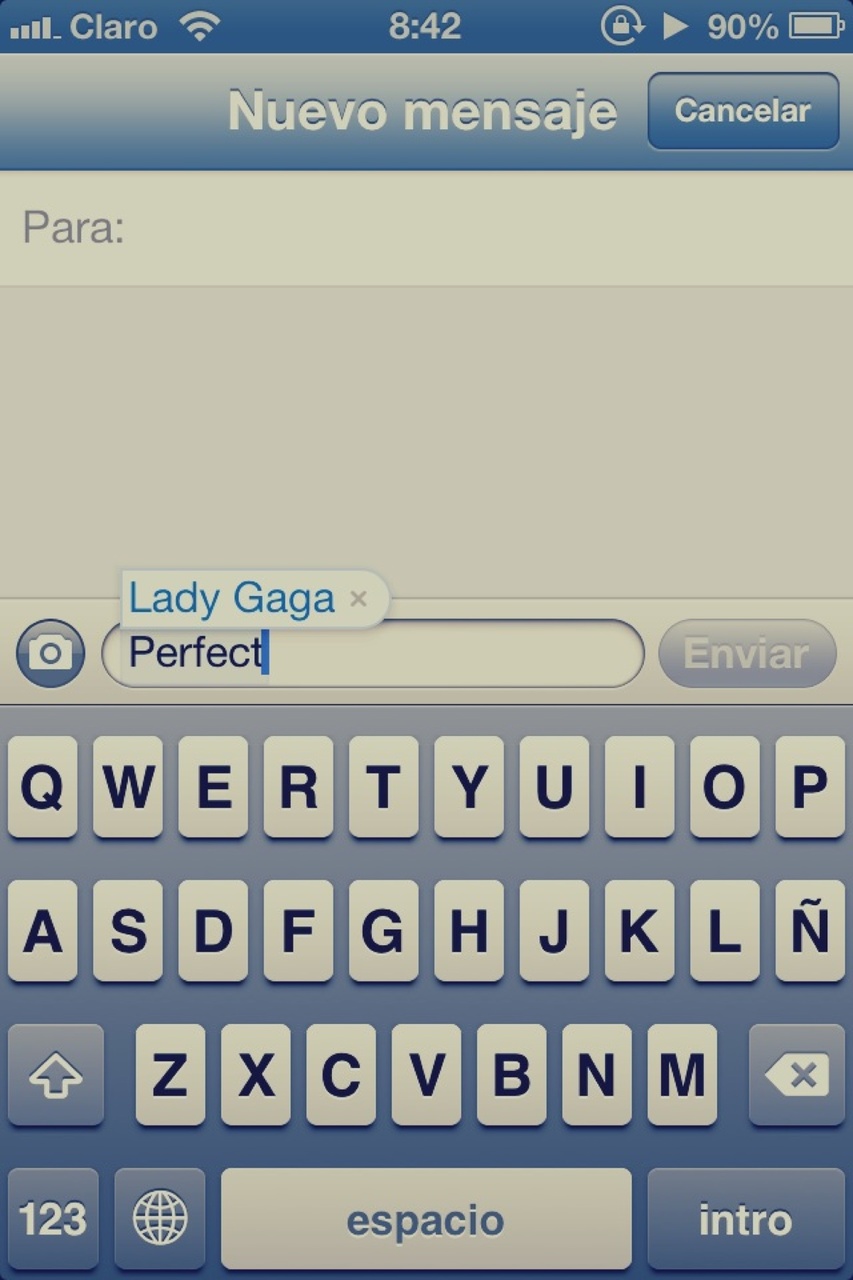The width and height of the screenshot is (853, 1280).
Task: Tap the intro return key
Action: (x=746, y=1219)
